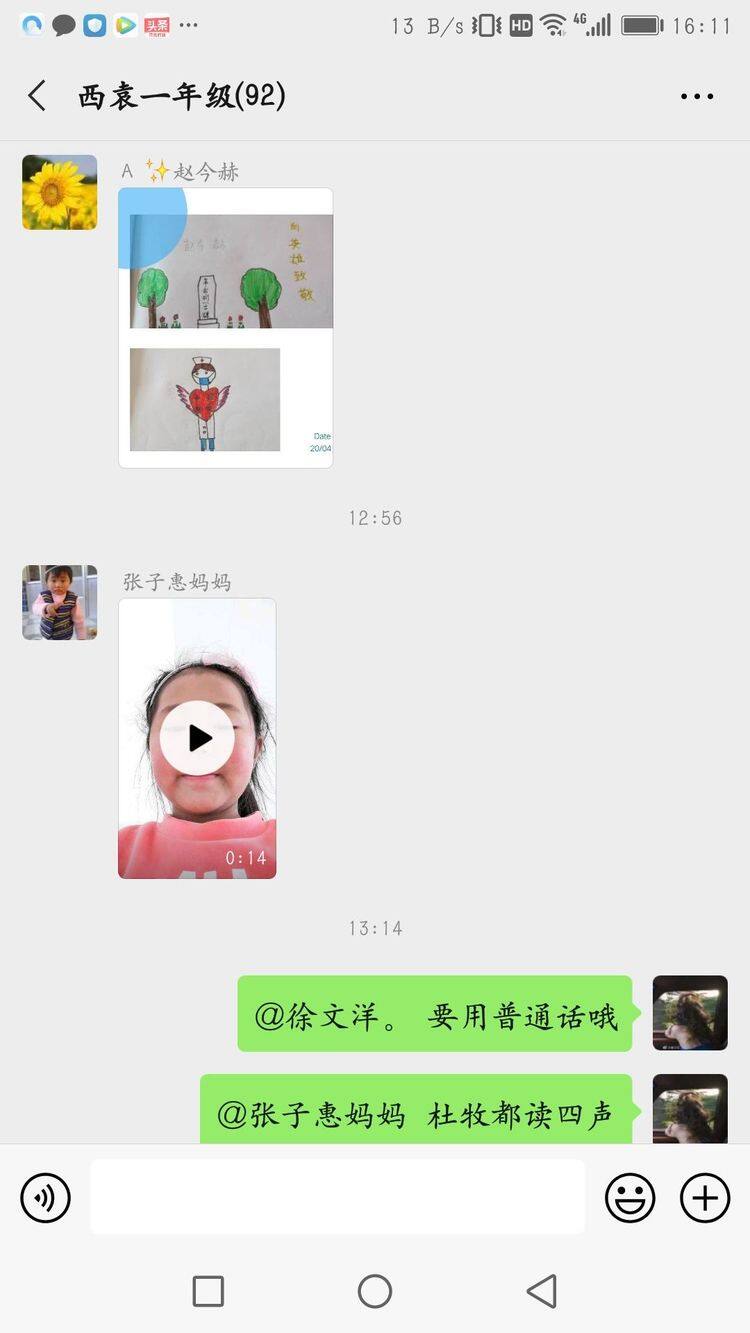The height and width of the screenshot is (1333, 750).
Task: Open the emoji sticker panel
Action: [x=630, y=1197]
